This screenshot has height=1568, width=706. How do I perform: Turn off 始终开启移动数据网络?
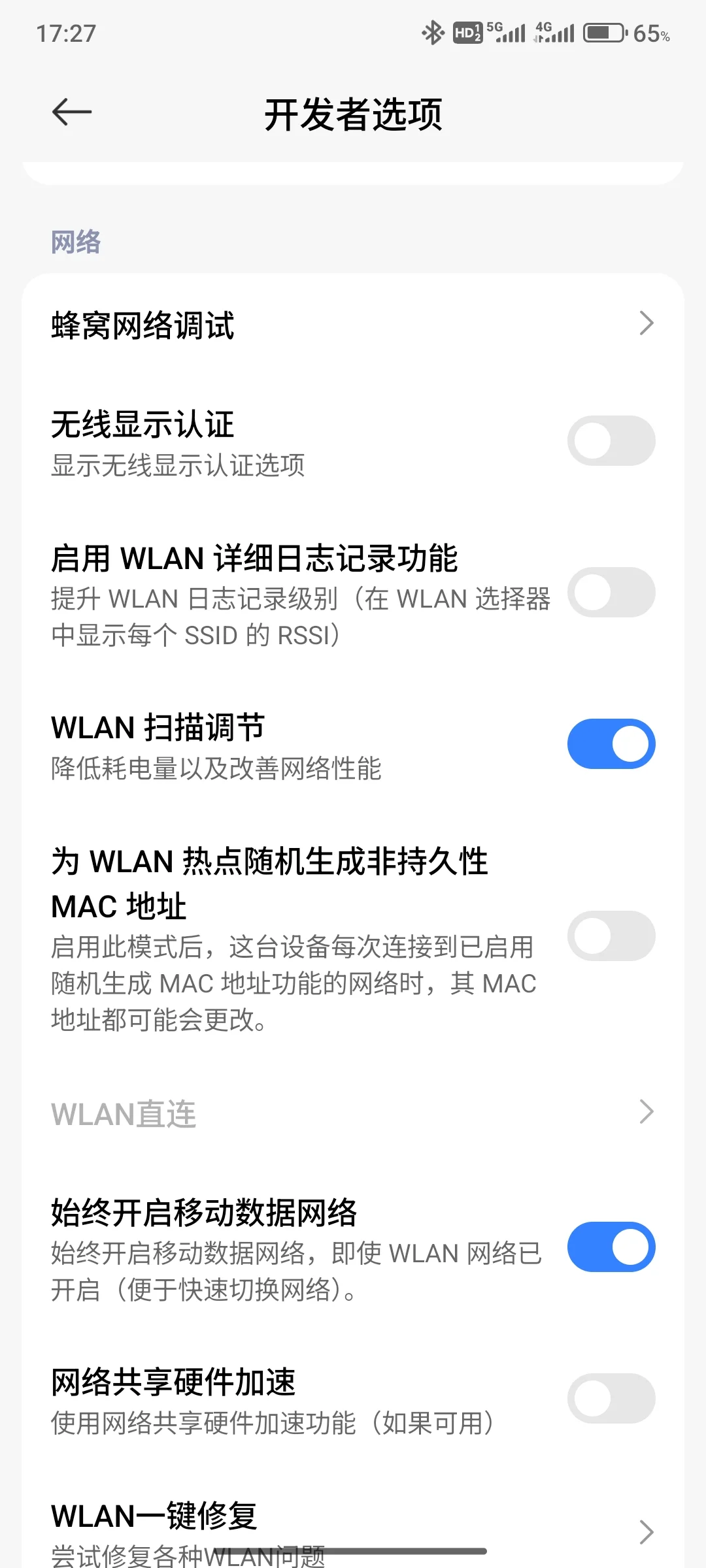[x=611, y=1247]
